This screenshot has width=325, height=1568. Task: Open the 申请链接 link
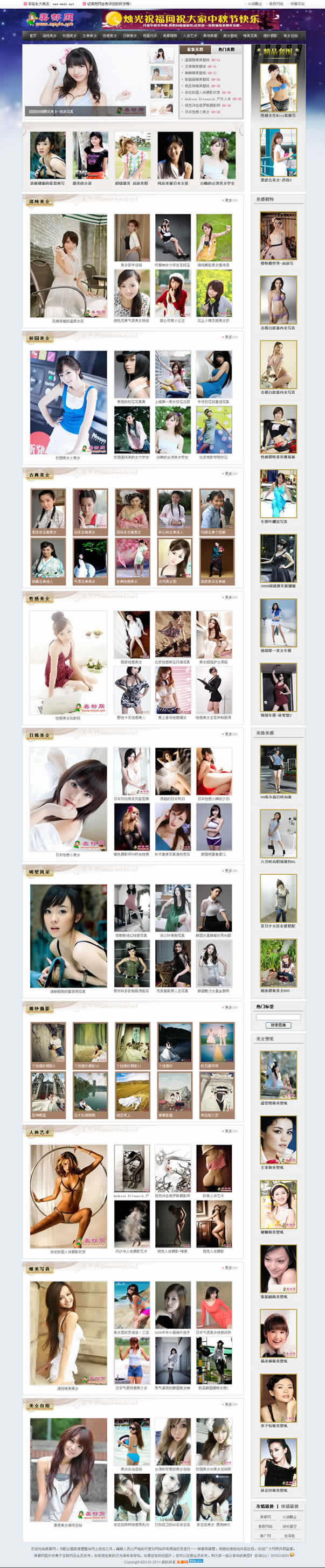click(x=290, y=1506)
